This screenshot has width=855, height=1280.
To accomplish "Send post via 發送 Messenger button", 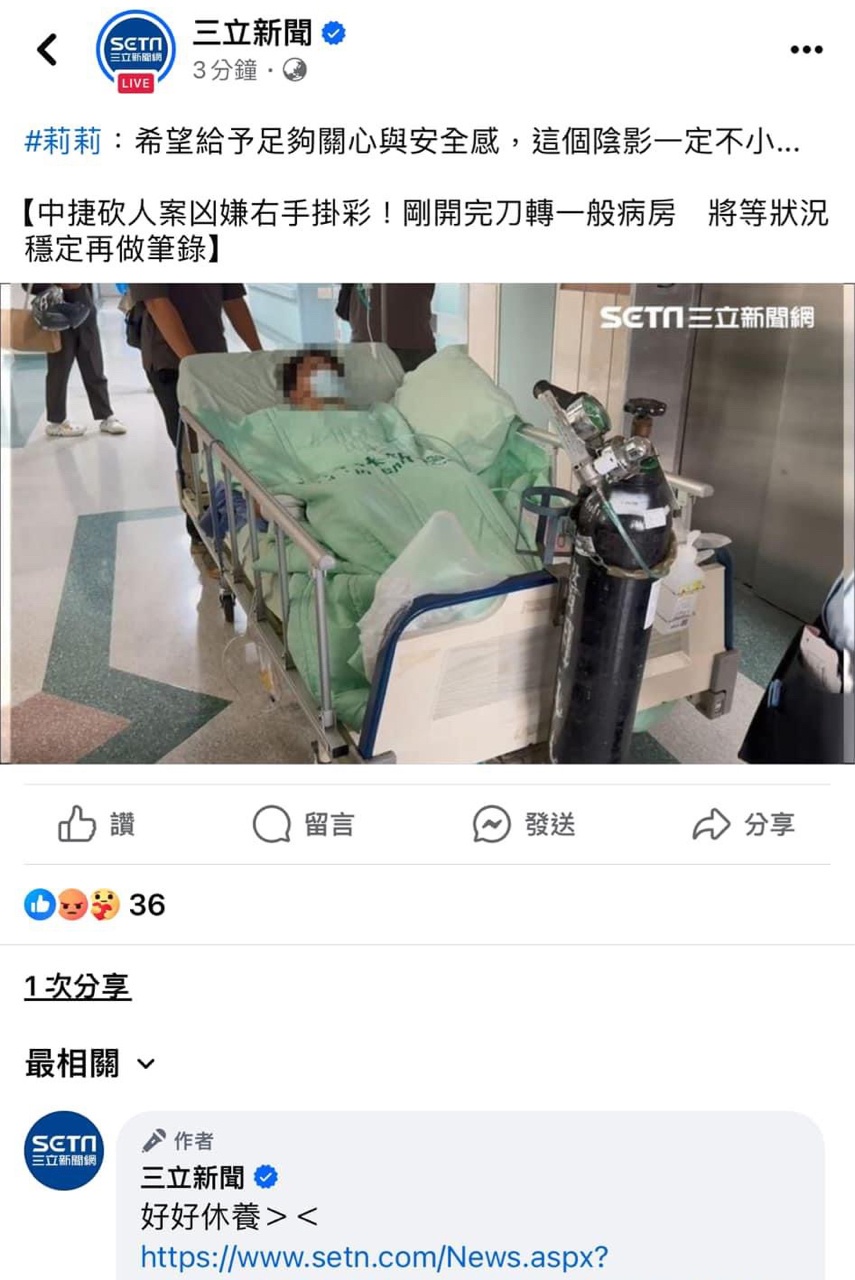I will point(525,824).
